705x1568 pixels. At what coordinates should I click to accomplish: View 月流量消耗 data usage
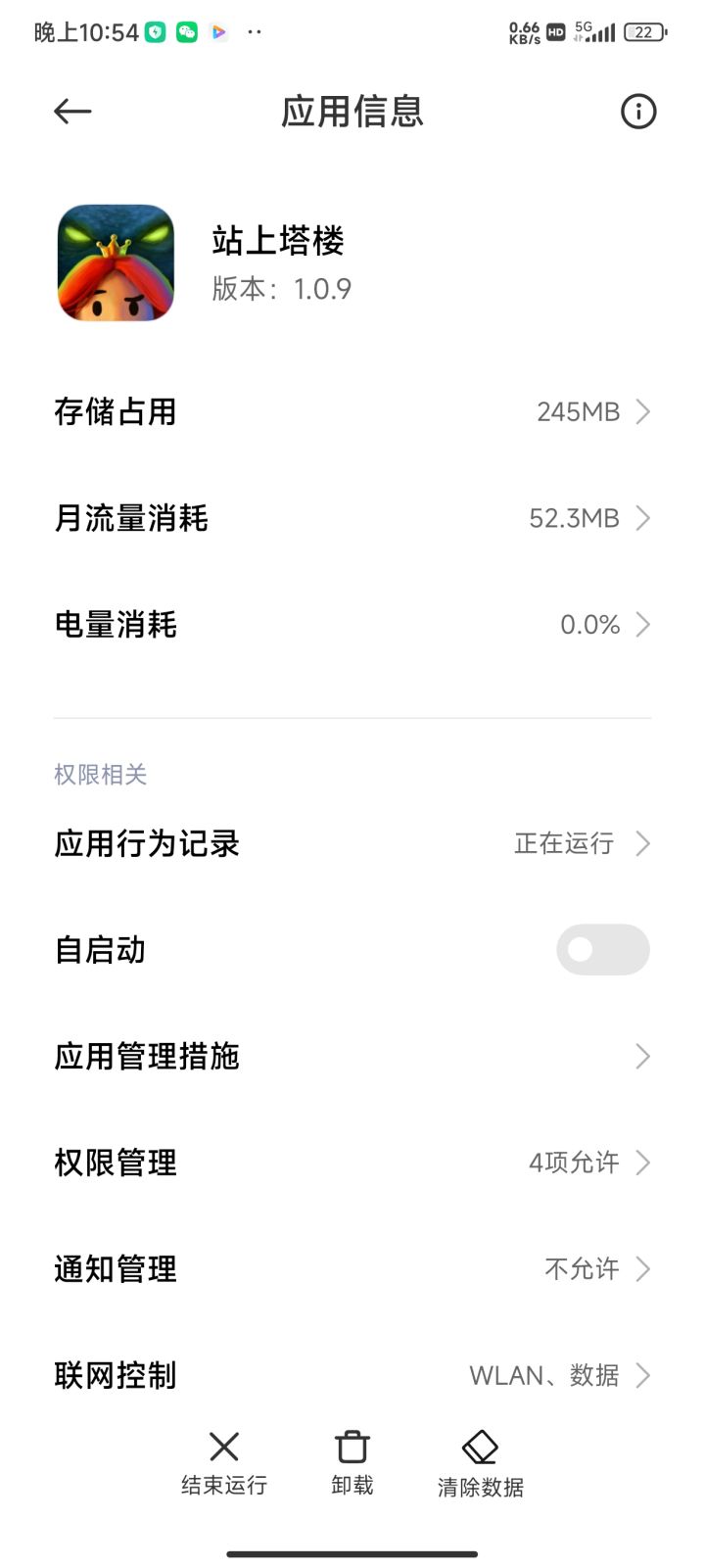point(352,518)
